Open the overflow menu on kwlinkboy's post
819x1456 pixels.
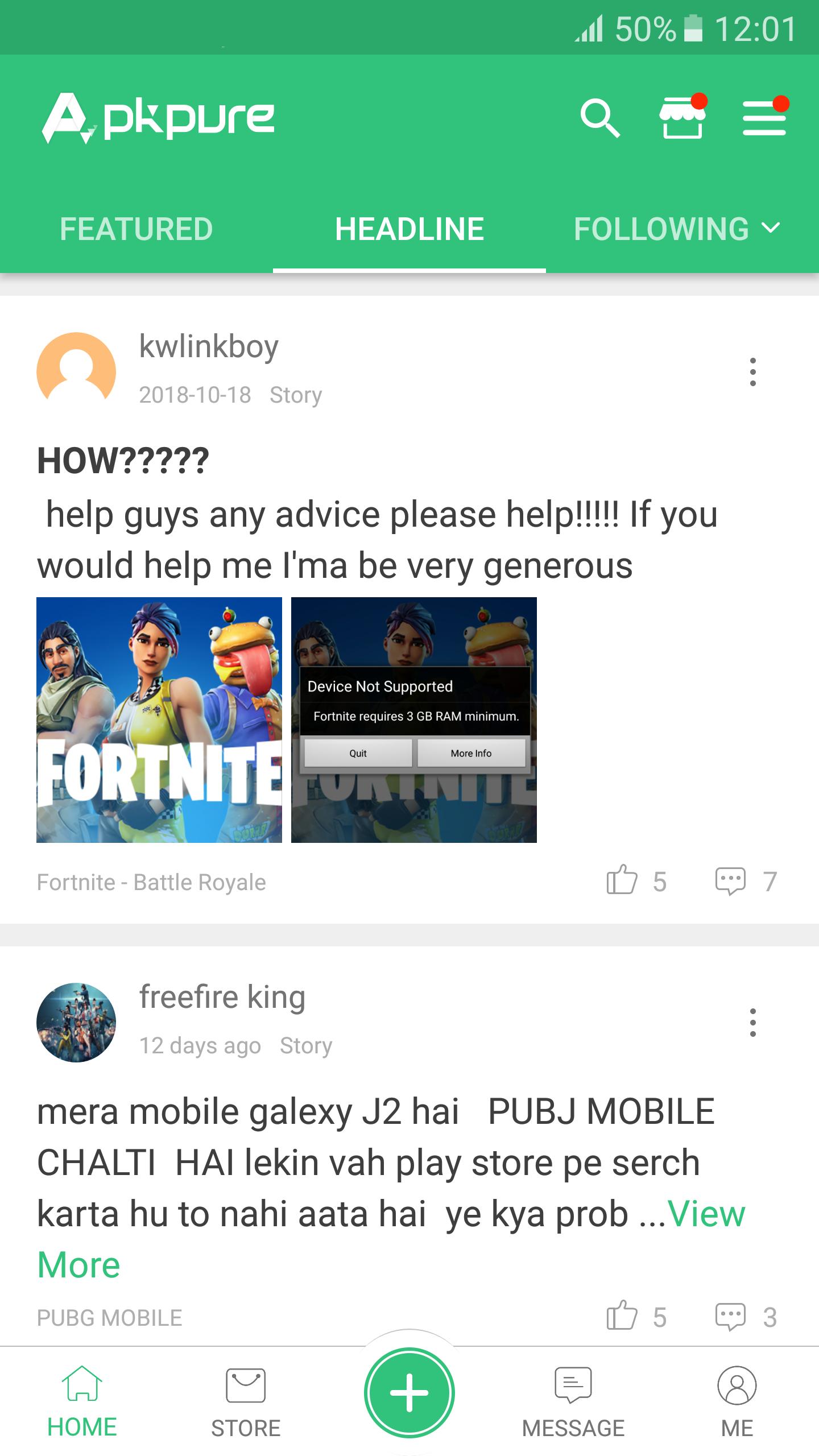point(752,372)
